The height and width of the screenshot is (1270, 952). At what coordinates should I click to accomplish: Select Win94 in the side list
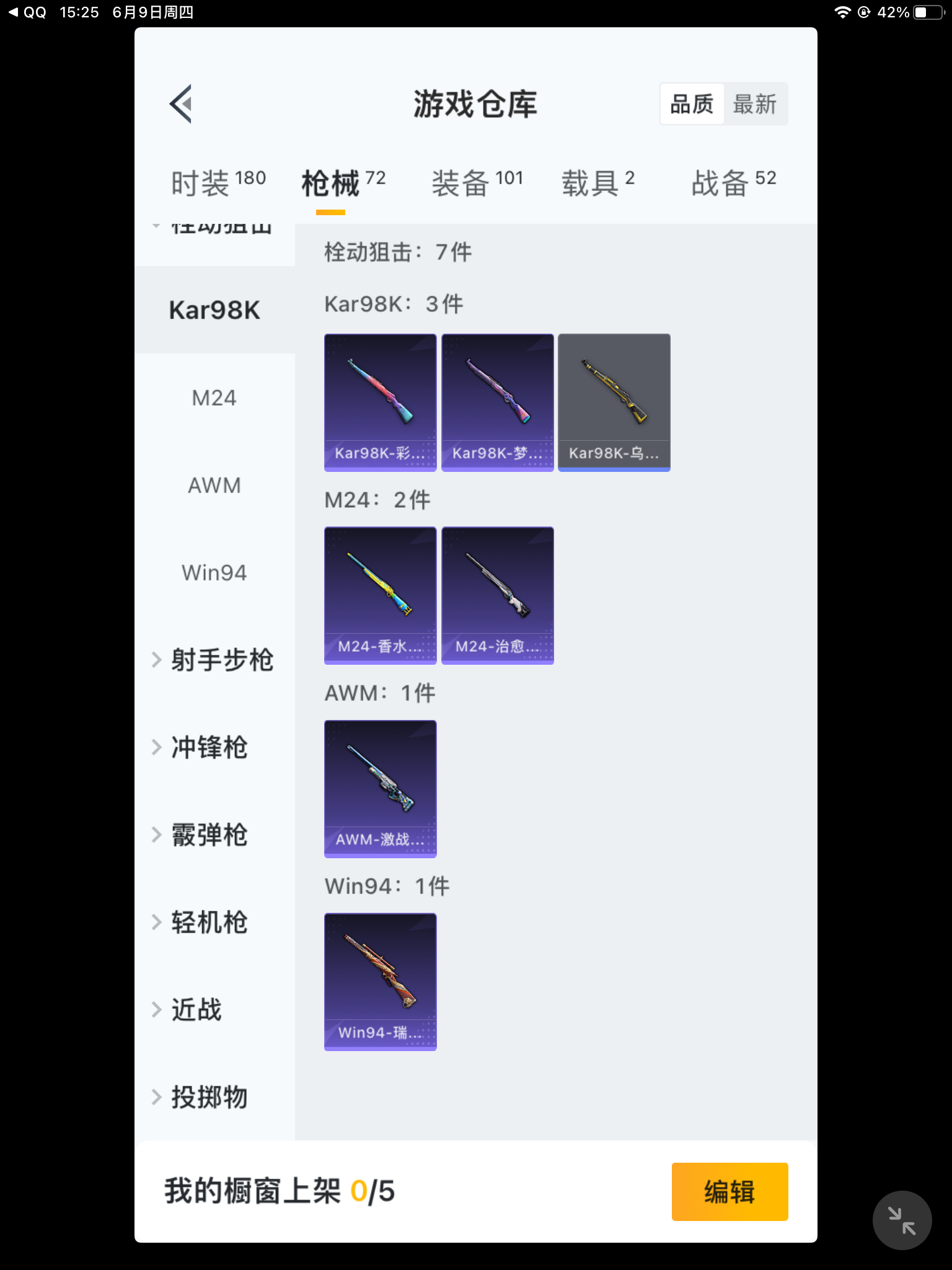click(214, 572)
